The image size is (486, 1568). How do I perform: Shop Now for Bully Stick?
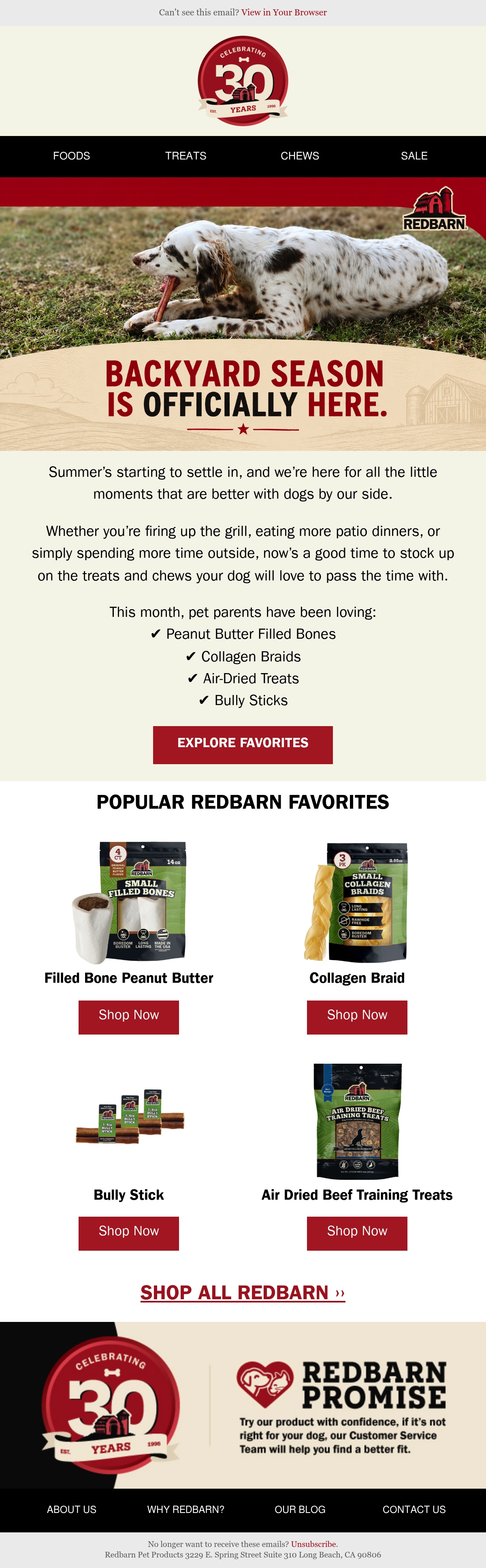pyautogui.click(x=128, y=1232)
